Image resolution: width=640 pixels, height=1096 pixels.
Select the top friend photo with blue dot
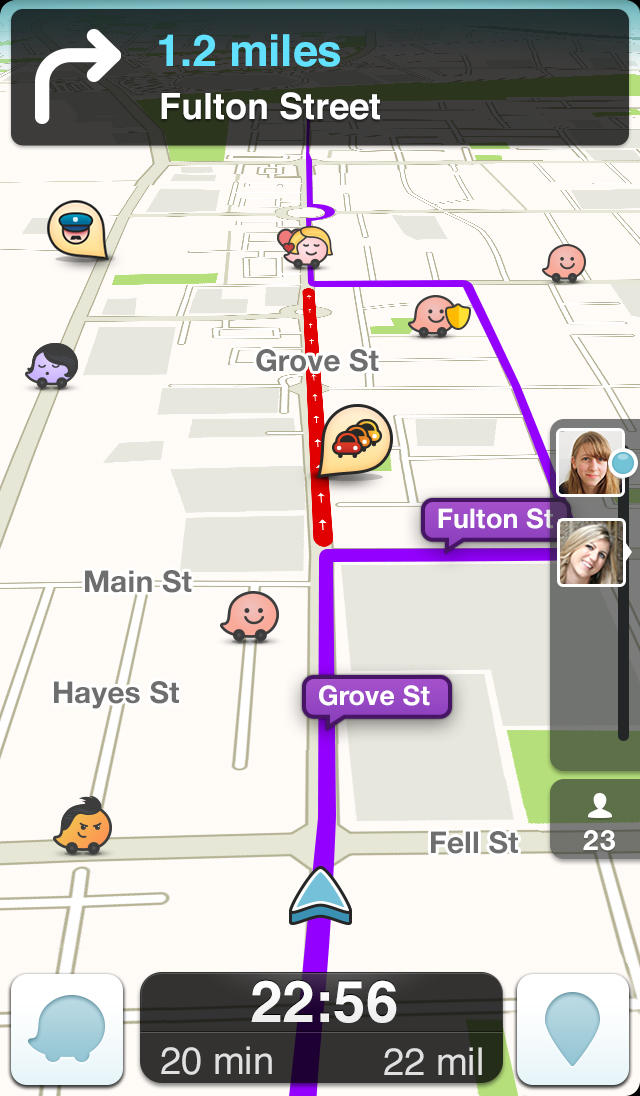590,463
